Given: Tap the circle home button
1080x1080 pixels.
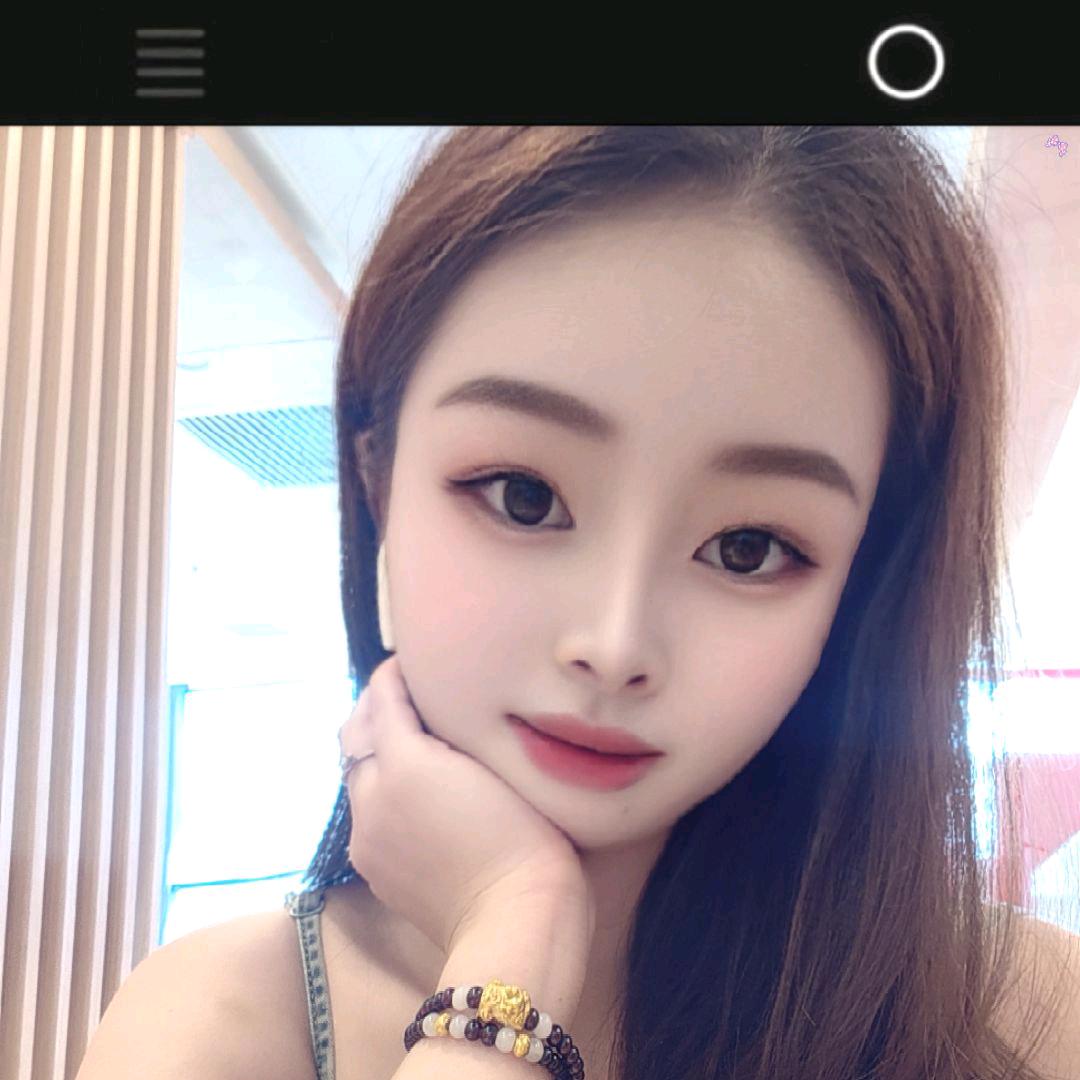Looking at the screenshot, I should pos(905,62).
